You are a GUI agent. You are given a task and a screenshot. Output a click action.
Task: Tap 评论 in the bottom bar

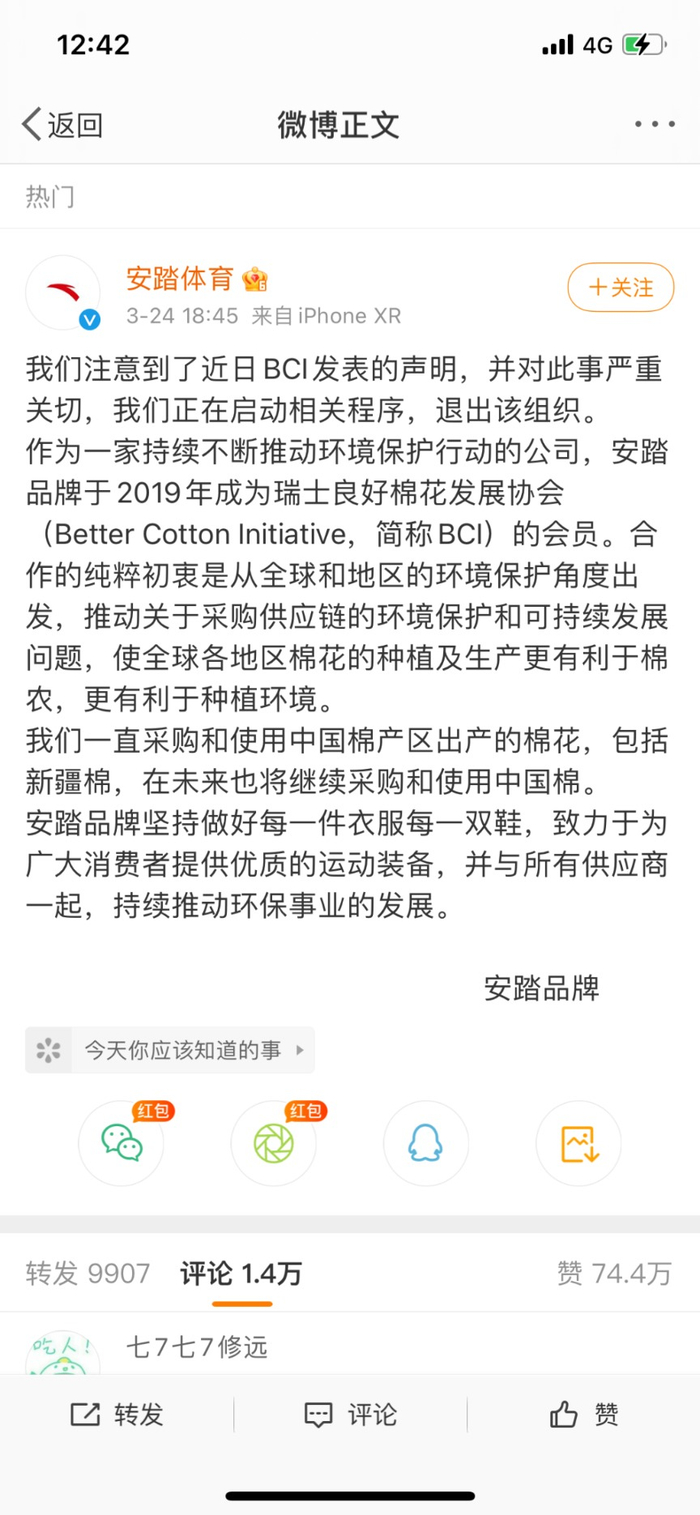click(350, 1415)
